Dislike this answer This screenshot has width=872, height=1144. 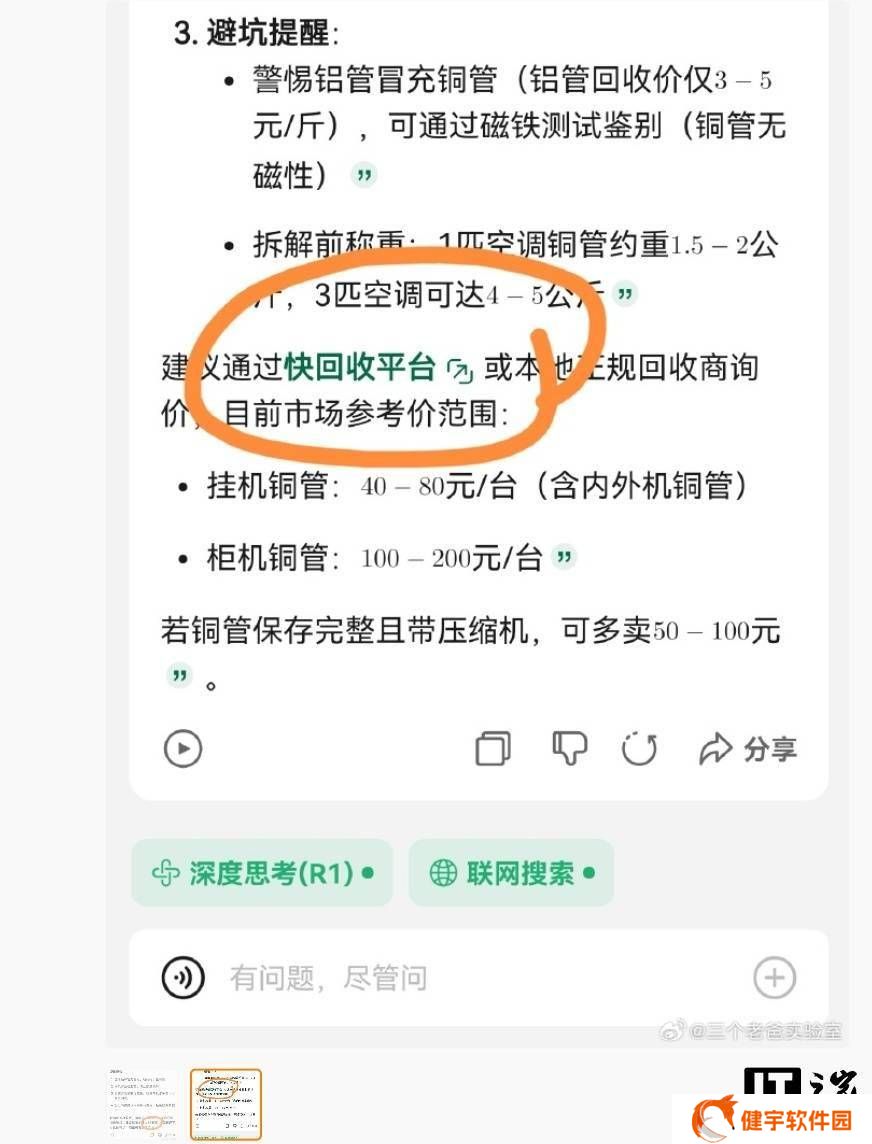569,747
